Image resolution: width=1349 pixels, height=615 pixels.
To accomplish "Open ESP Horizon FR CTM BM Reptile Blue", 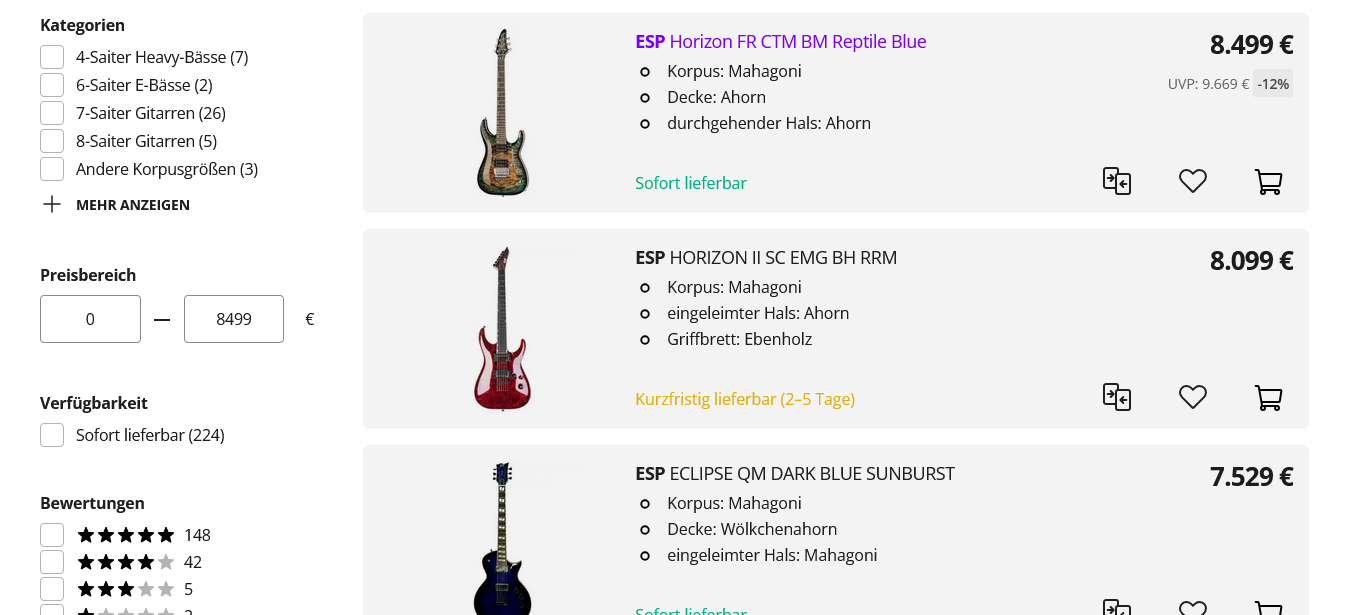I will pos(780,42).
